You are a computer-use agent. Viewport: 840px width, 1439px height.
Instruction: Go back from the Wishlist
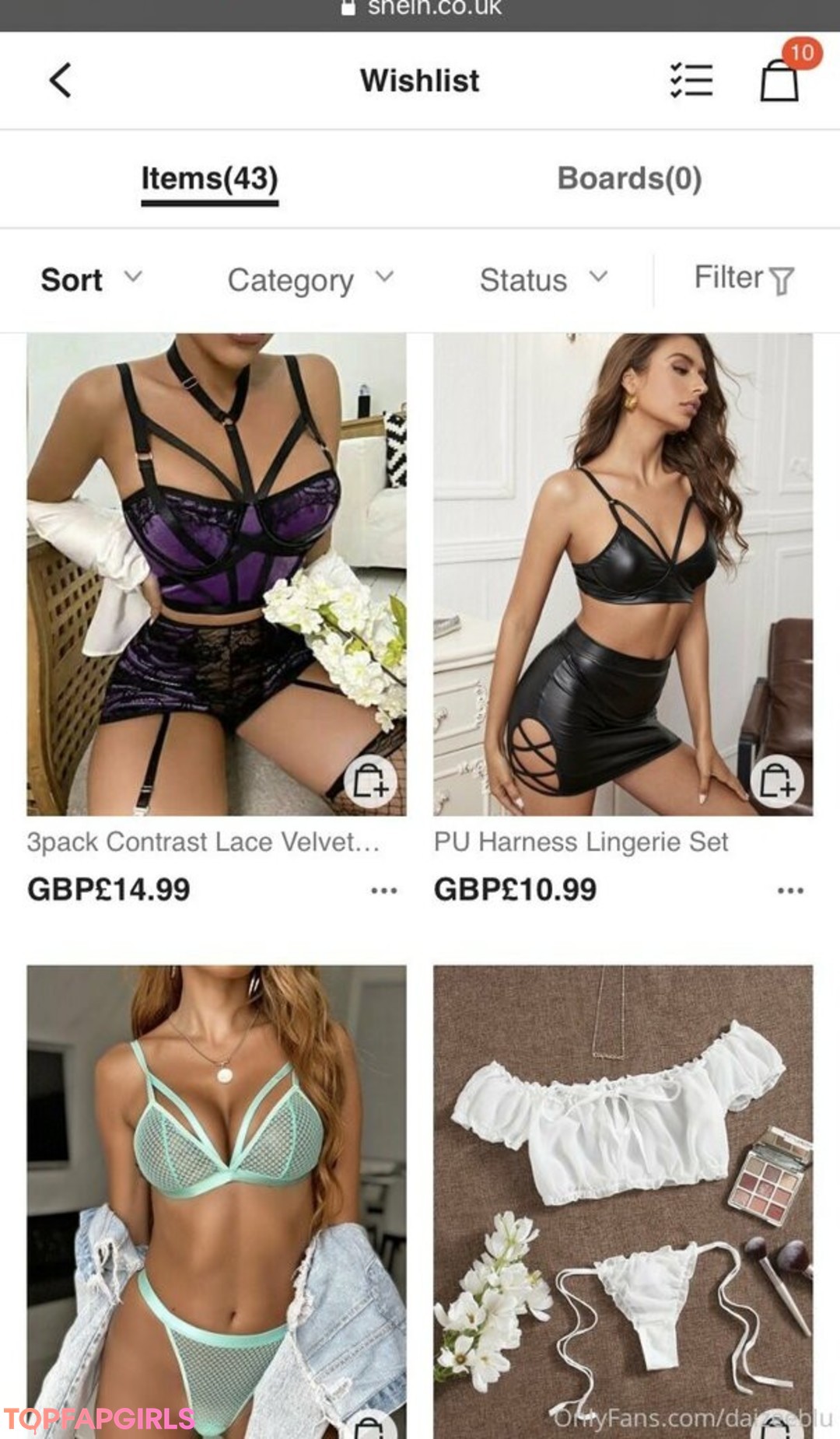coord(60,80)
